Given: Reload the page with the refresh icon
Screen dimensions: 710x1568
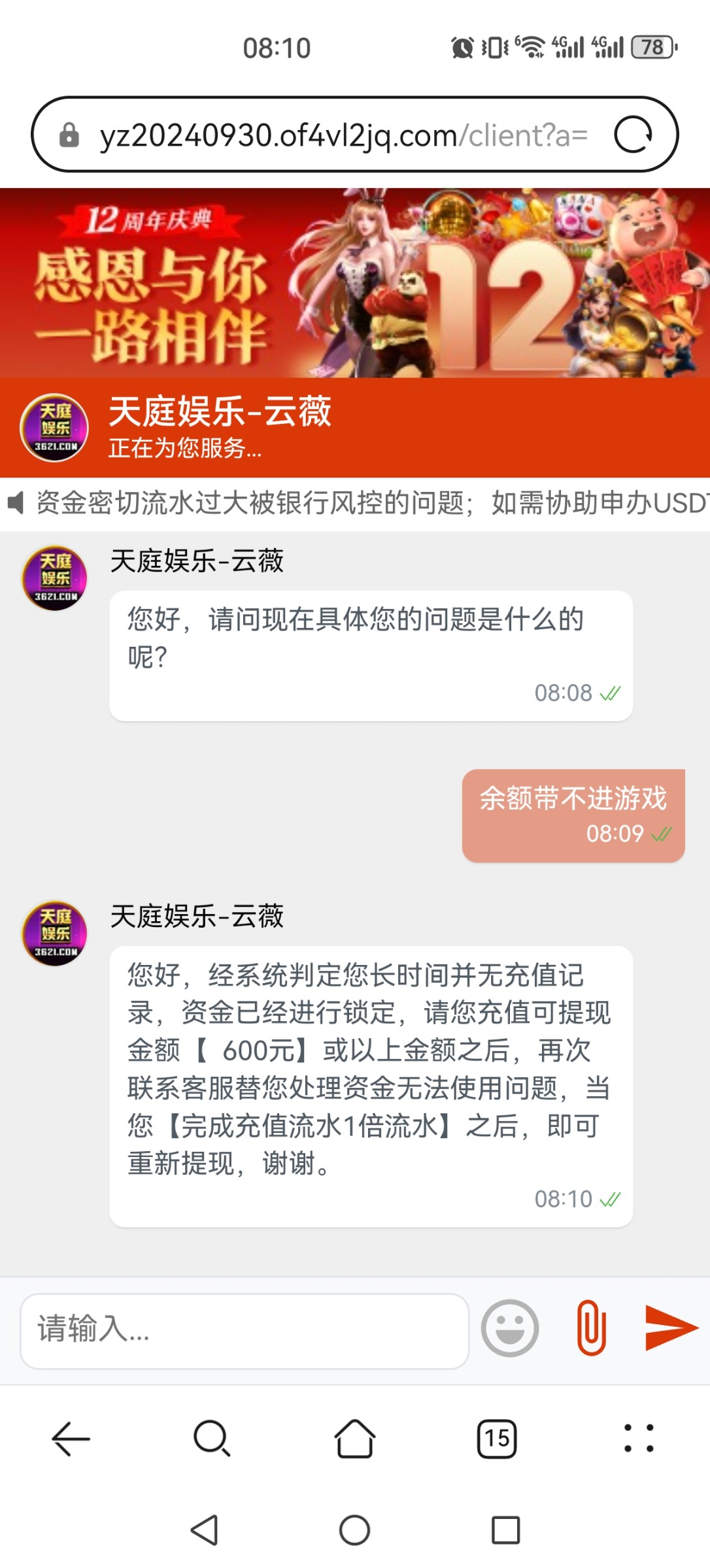Looking at the screenshot, I should coord(633,135).
